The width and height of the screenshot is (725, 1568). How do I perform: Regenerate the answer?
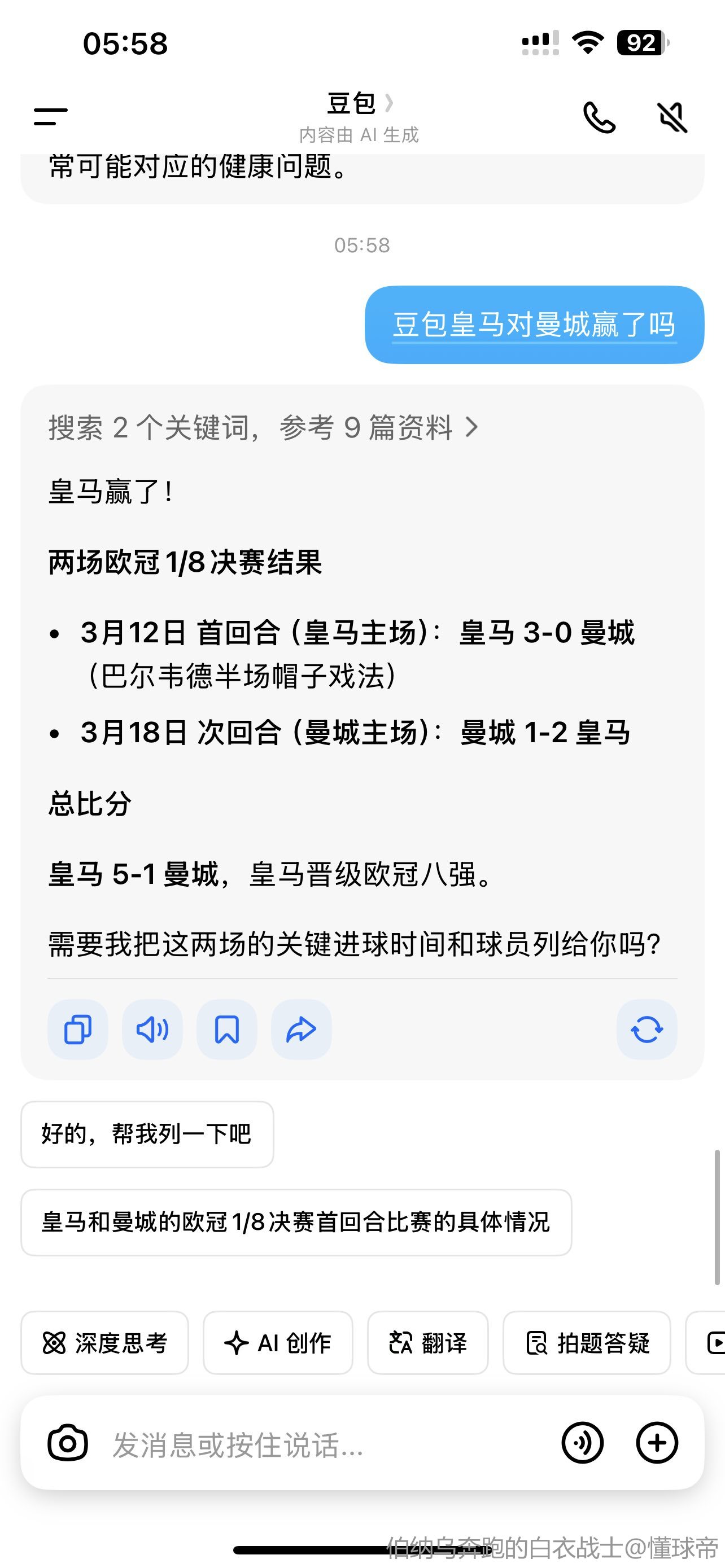point(647,1030)
